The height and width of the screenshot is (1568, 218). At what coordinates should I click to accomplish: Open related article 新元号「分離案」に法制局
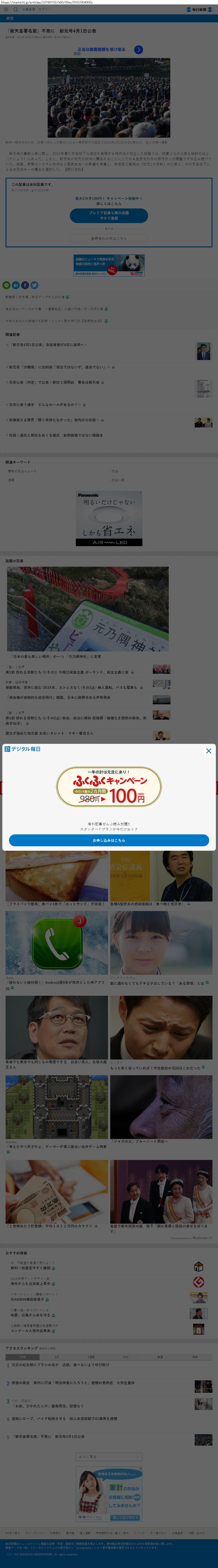point(58,367)
